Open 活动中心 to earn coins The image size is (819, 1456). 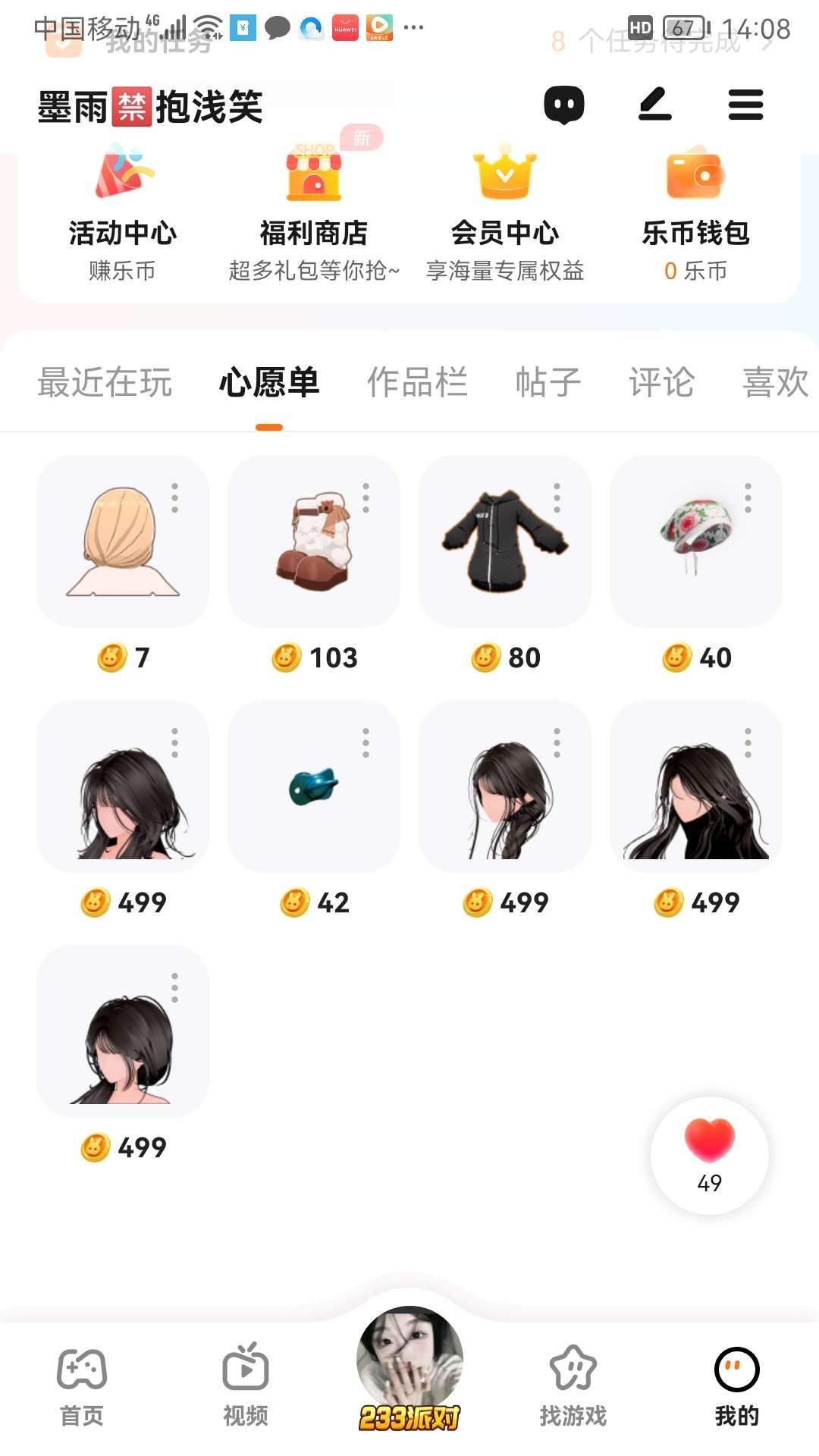click(123, 212)
